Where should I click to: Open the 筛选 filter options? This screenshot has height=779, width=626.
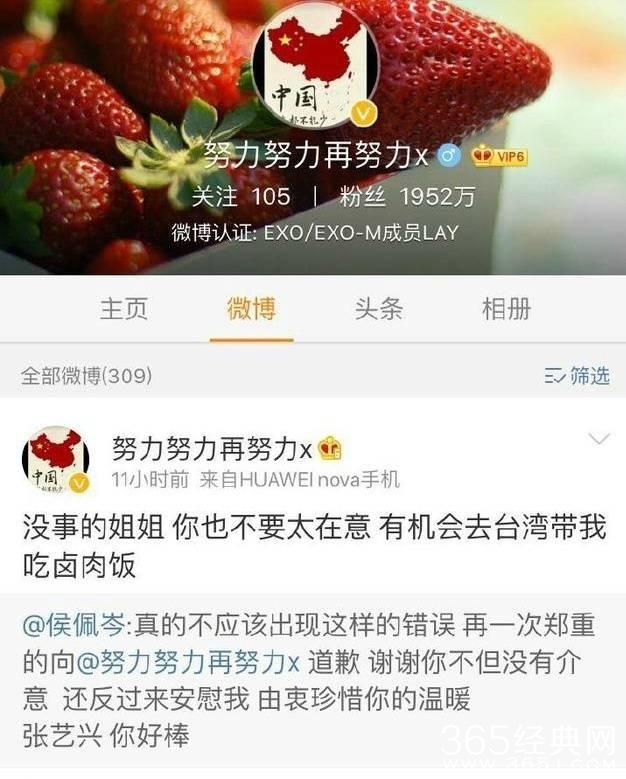point(577,376)
